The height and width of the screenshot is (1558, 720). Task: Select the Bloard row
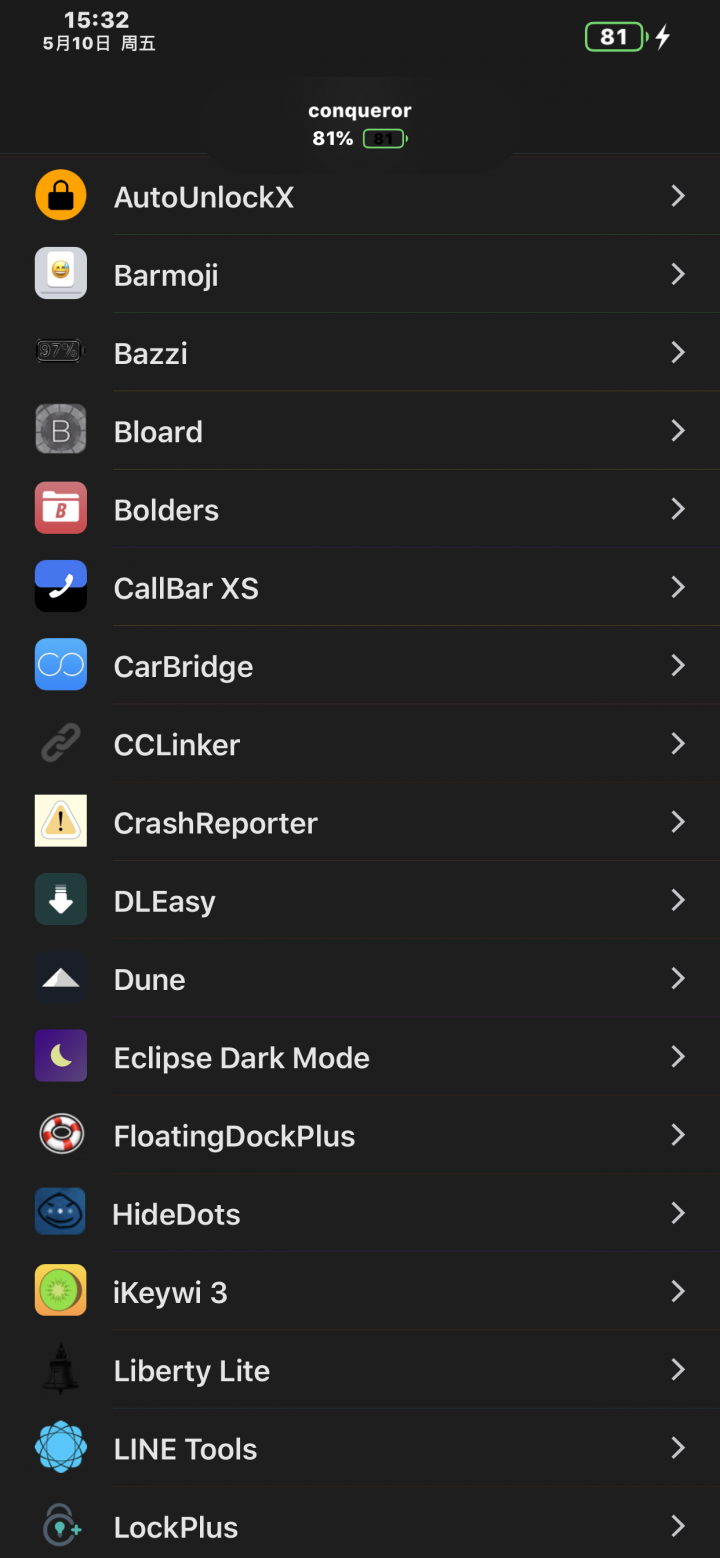[360, 431]
